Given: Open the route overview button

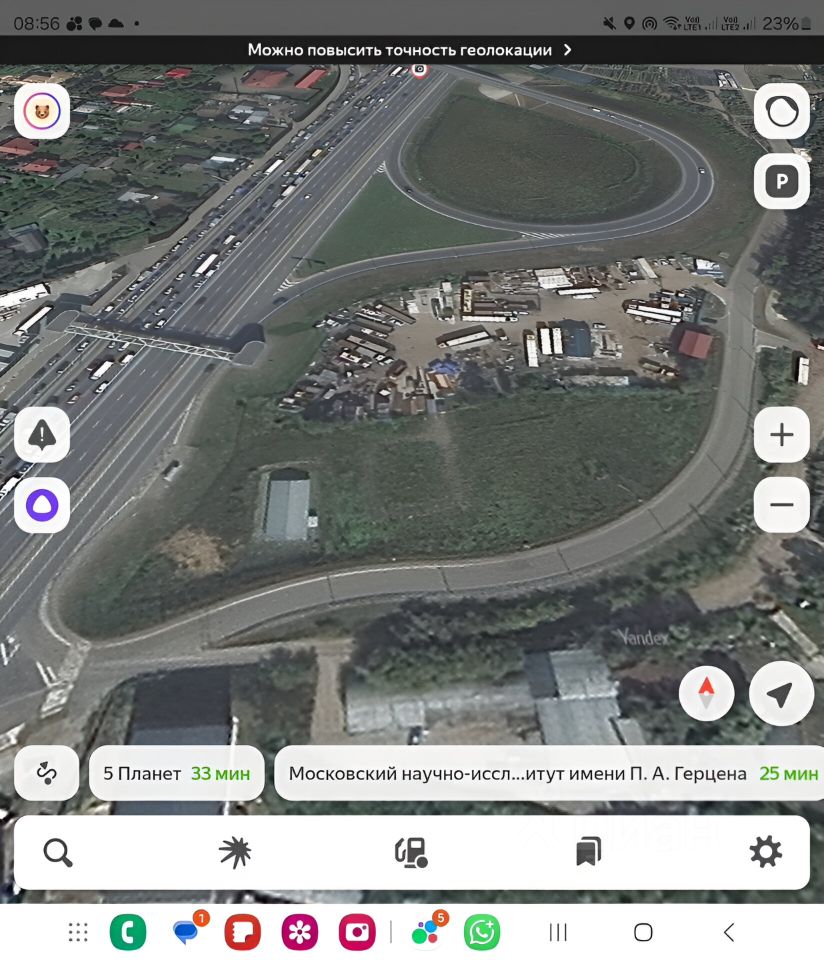Looking at the screenshot, I should [46, 773].
